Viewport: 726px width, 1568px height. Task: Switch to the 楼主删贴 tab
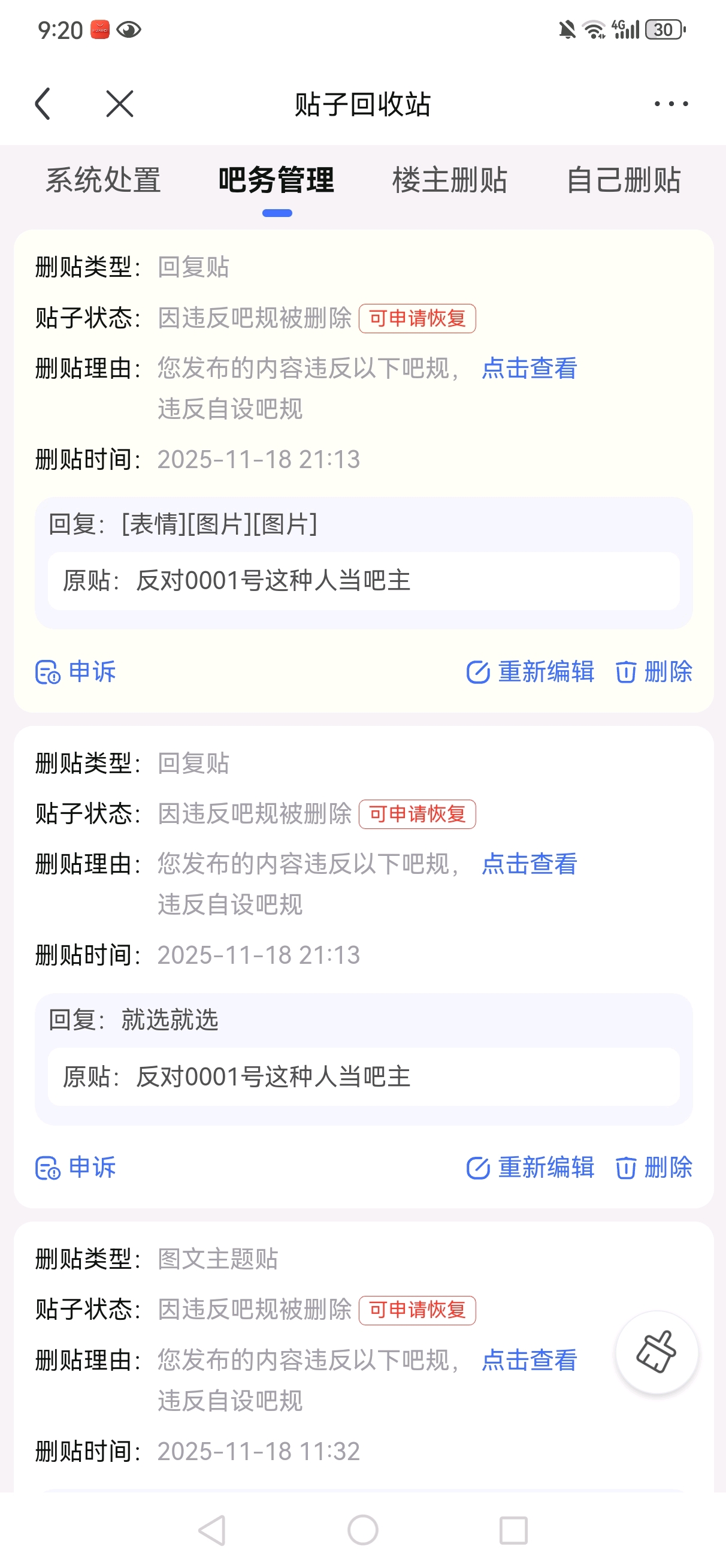coord(450,181)
